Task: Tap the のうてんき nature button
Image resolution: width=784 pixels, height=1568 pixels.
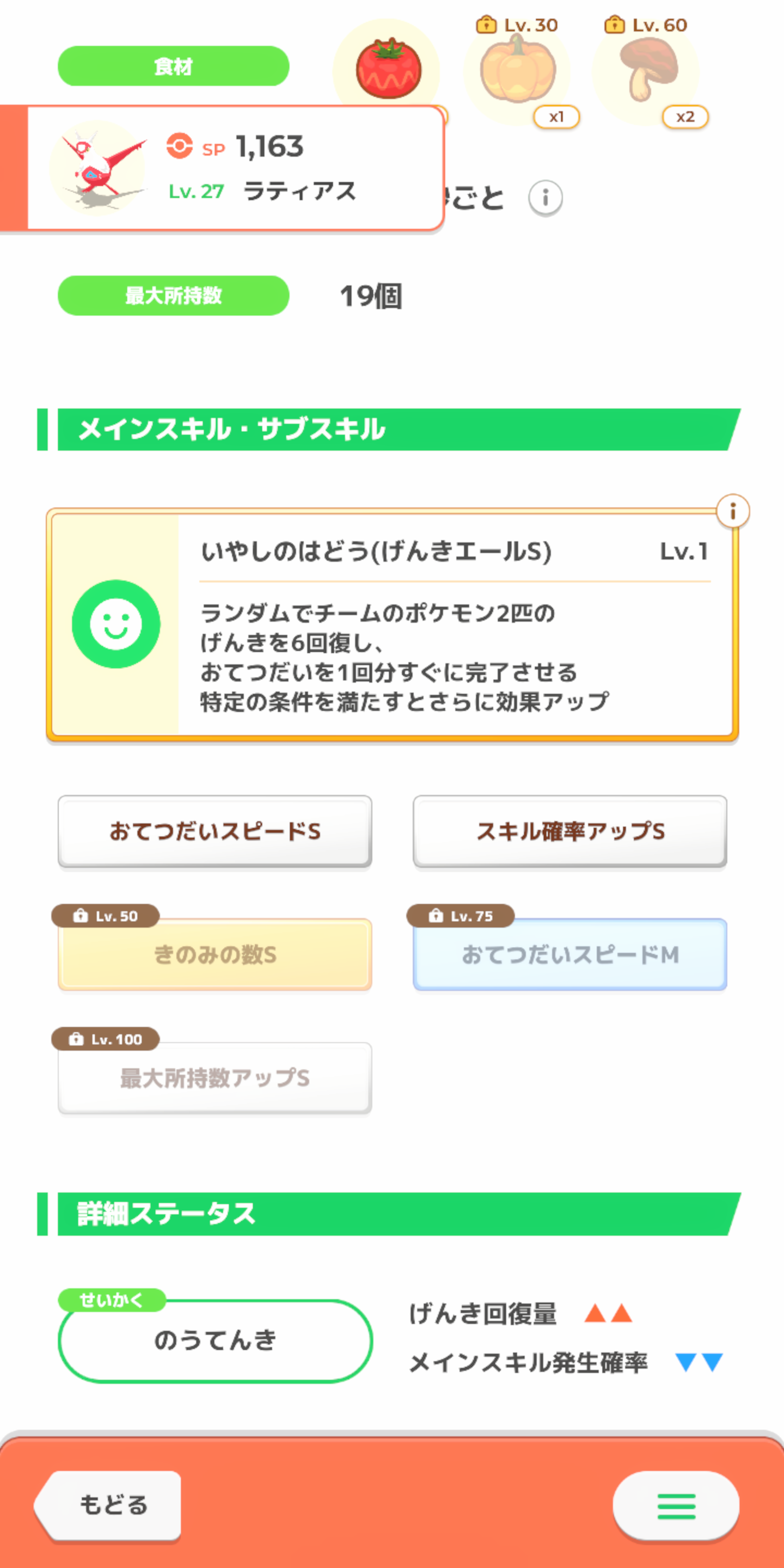Action: [x=215, y=1341]
